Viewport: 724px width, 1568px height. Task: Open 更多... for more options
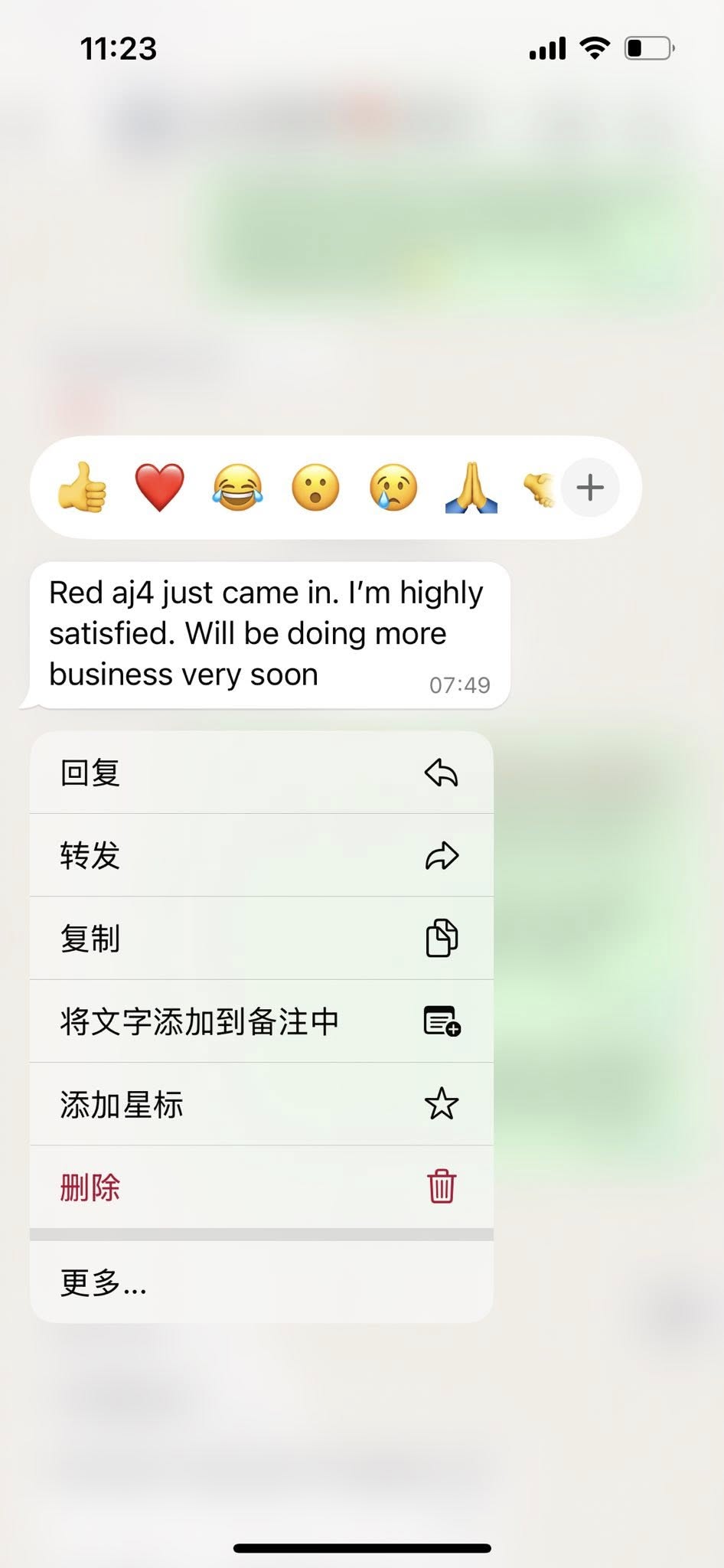click(261, 1282)
